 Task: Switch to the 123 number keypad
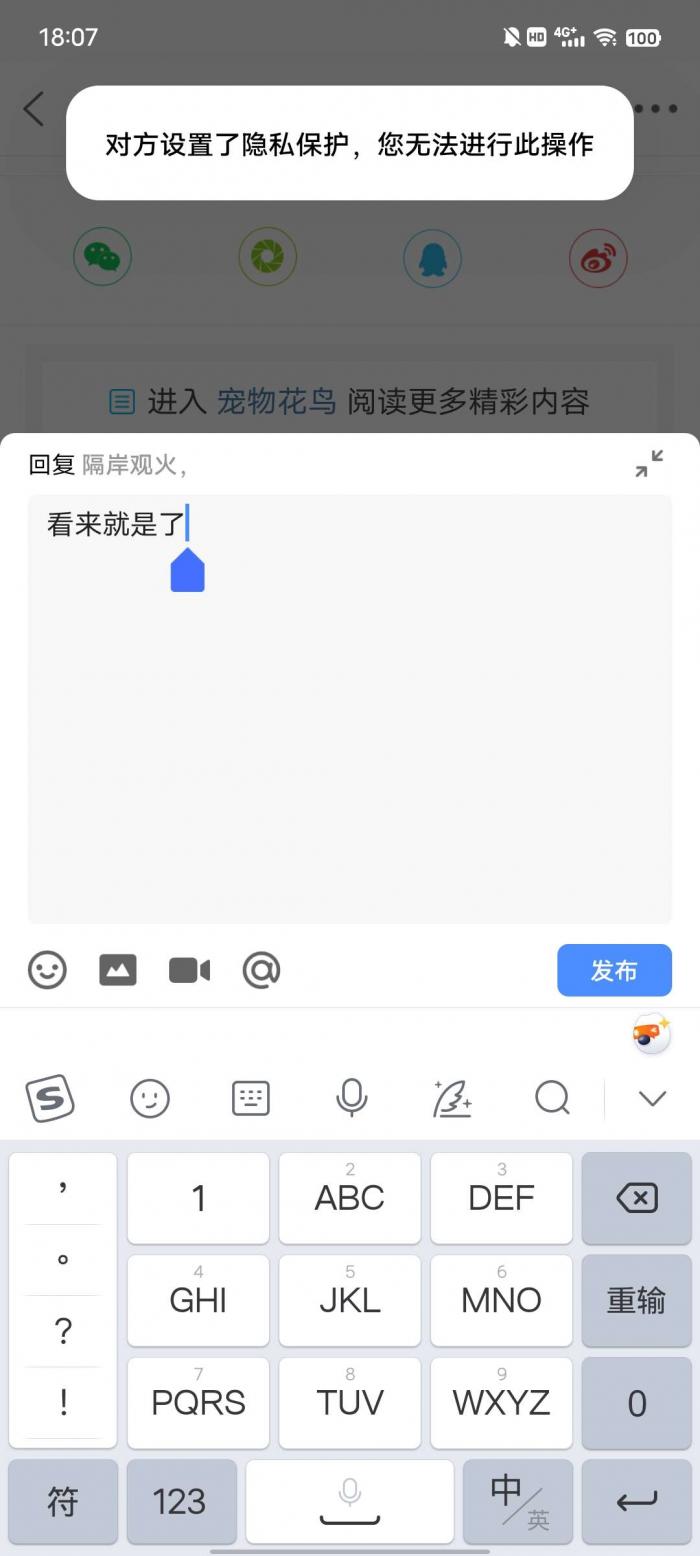coord(181,1501)
